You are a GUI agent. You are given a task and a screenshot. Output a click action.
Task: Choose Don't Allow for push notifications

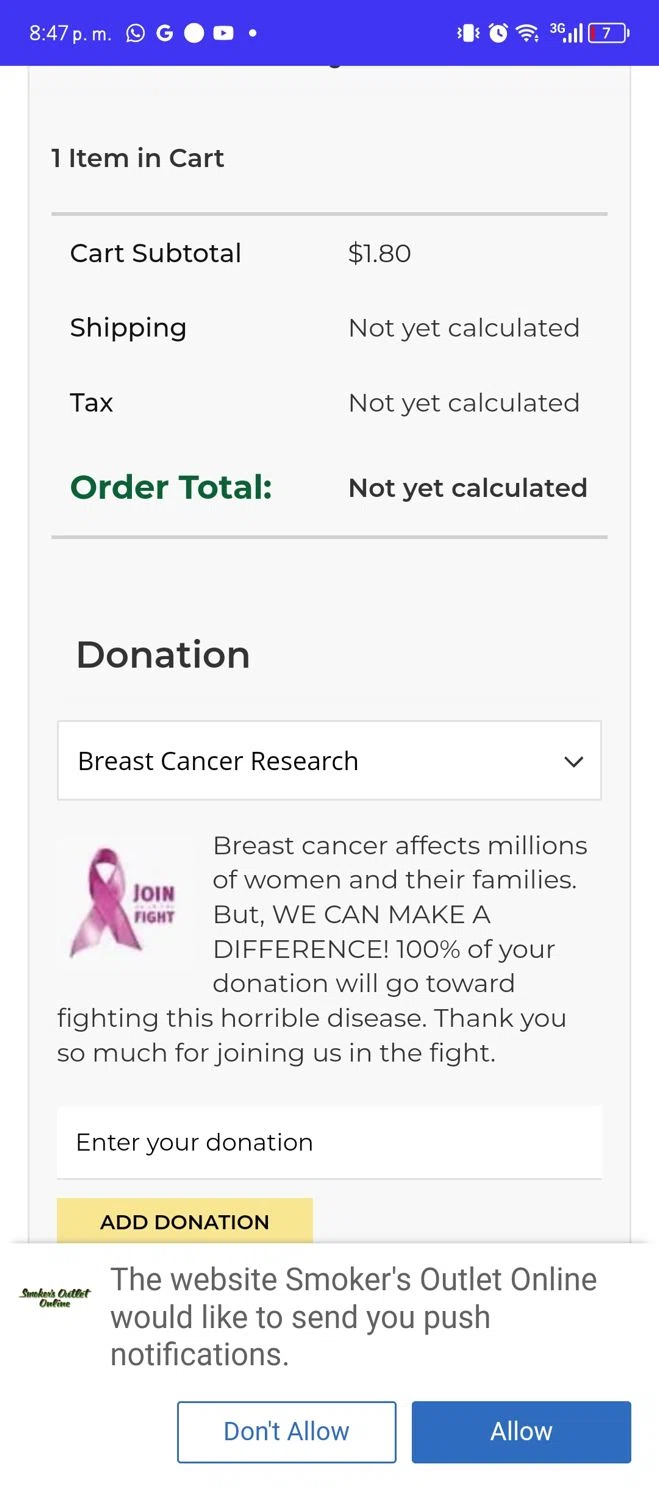coord(287,1431)
